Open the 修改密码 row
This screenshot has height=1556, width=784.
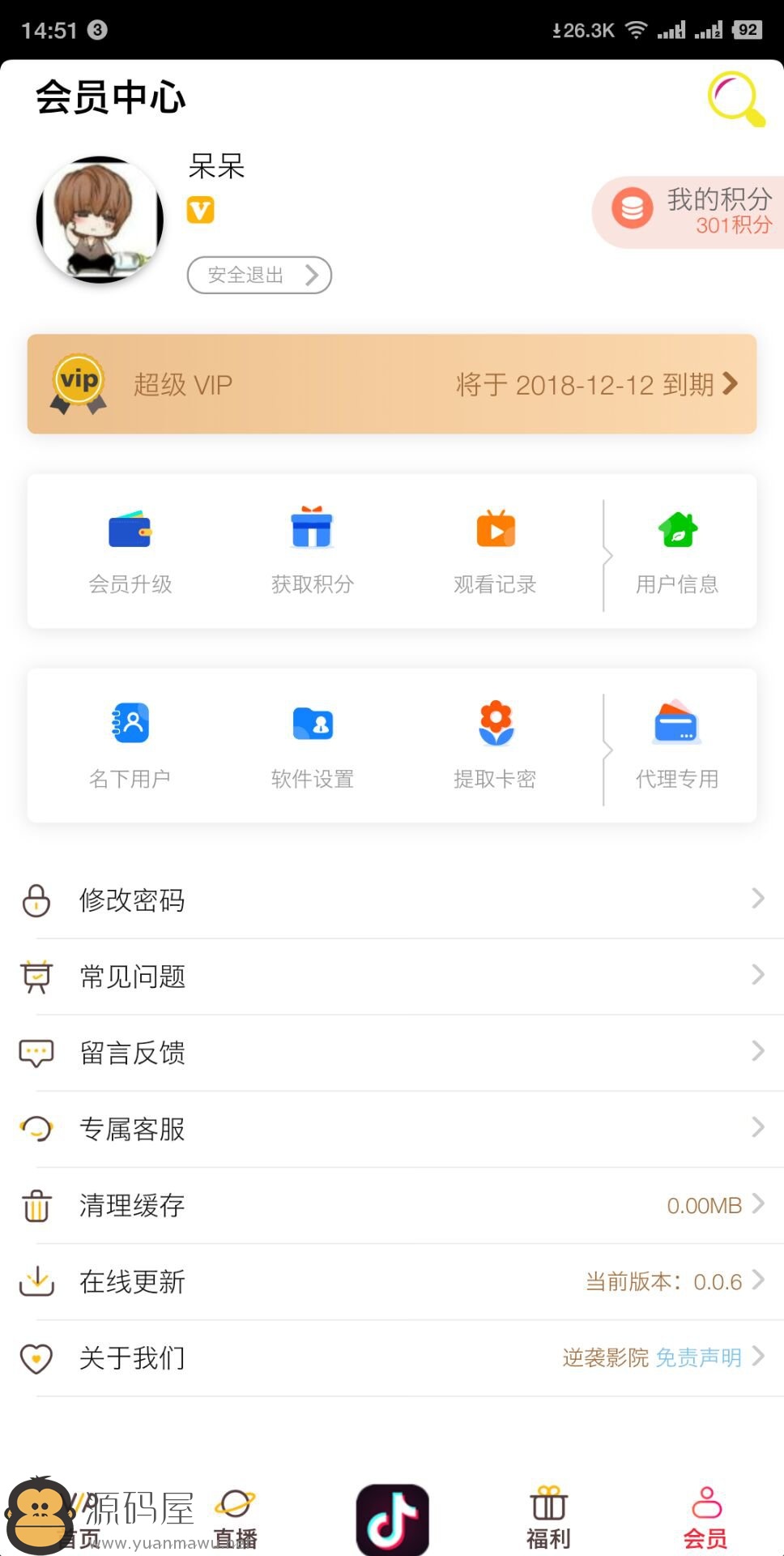coord(392,900)
